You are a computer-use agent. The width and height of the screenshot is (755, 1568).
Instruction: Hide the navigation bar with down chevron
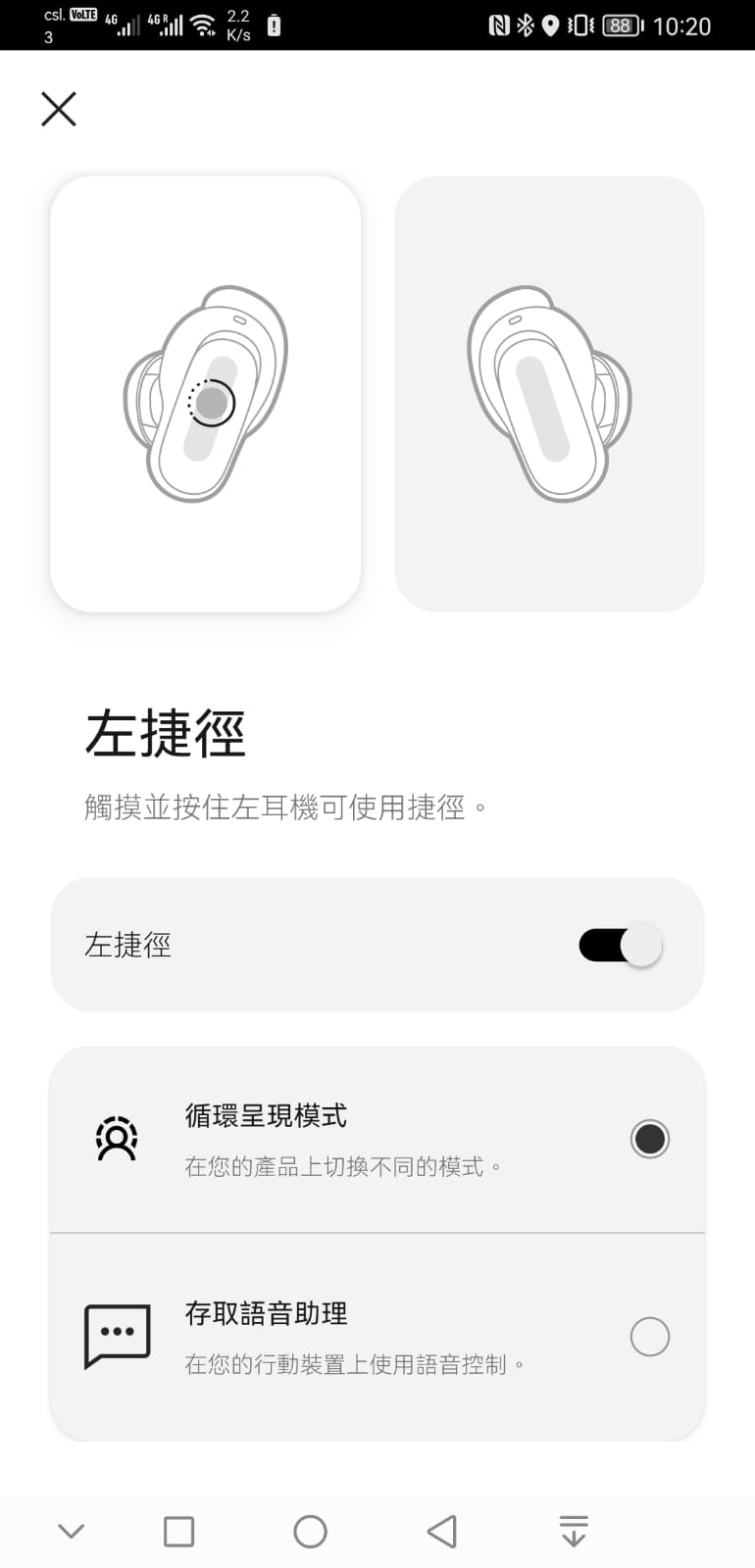point(71,1531)
